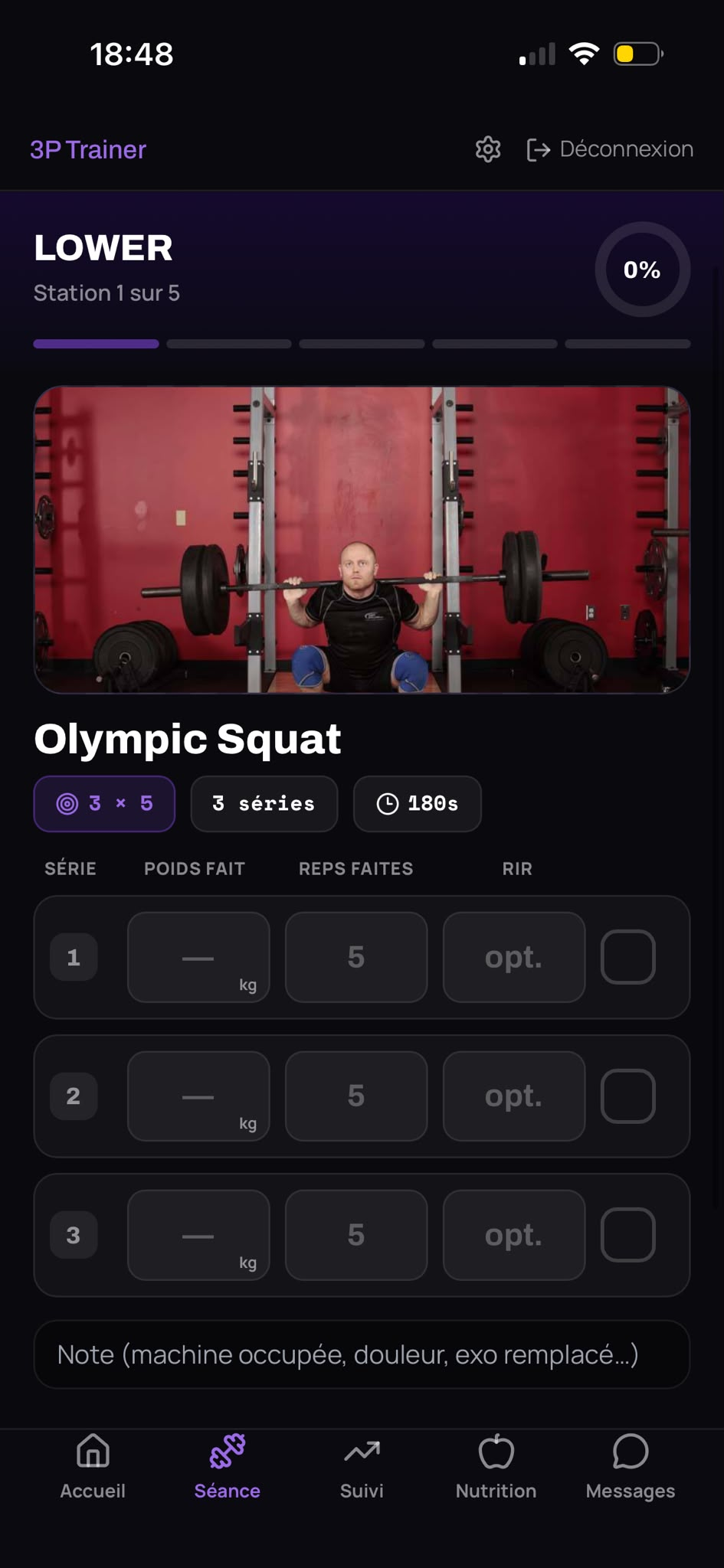The height and width of the screenshot is (1568, 724).
Task: Tick the série 3 checkbox
Action: pyautogui.click(x=628, y=1235)
